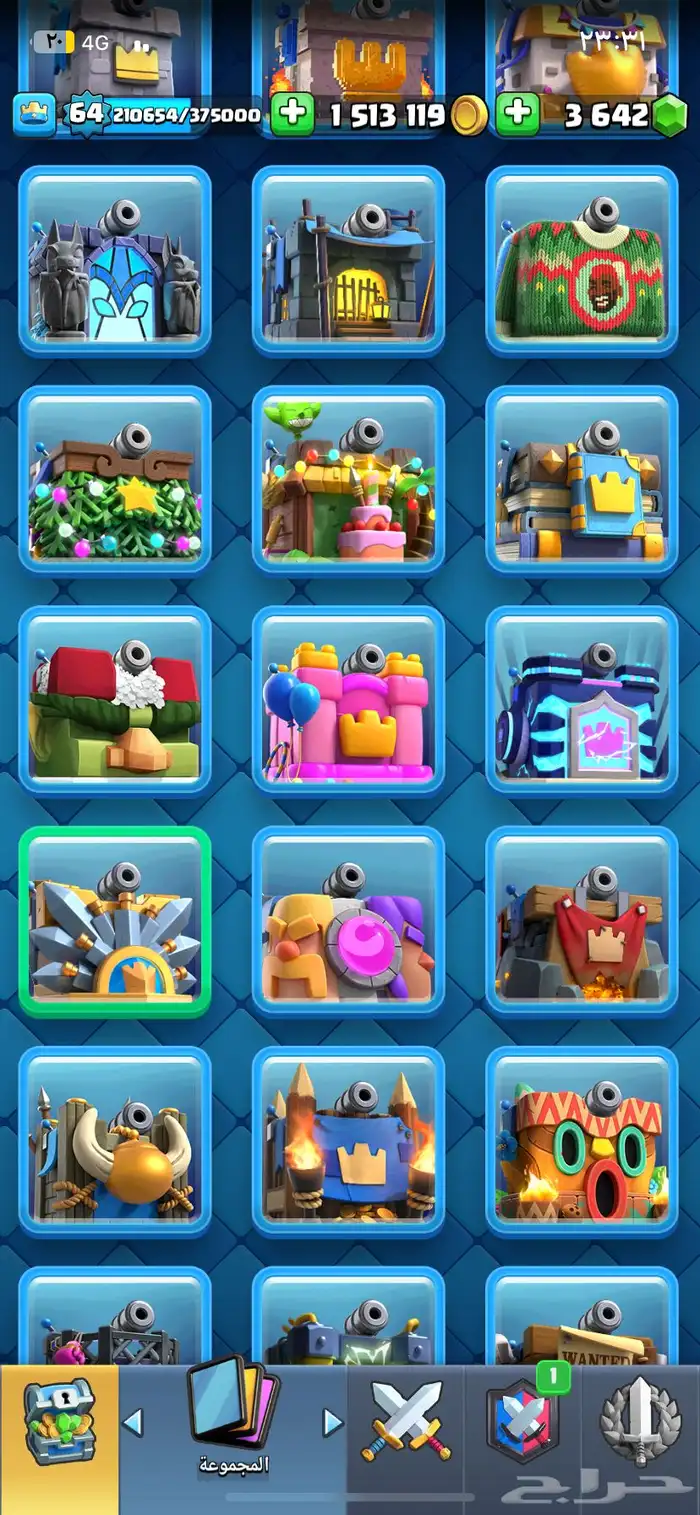Tap the left arrow beside the collection tab

pyautogui.click(x=133, y=1421)
